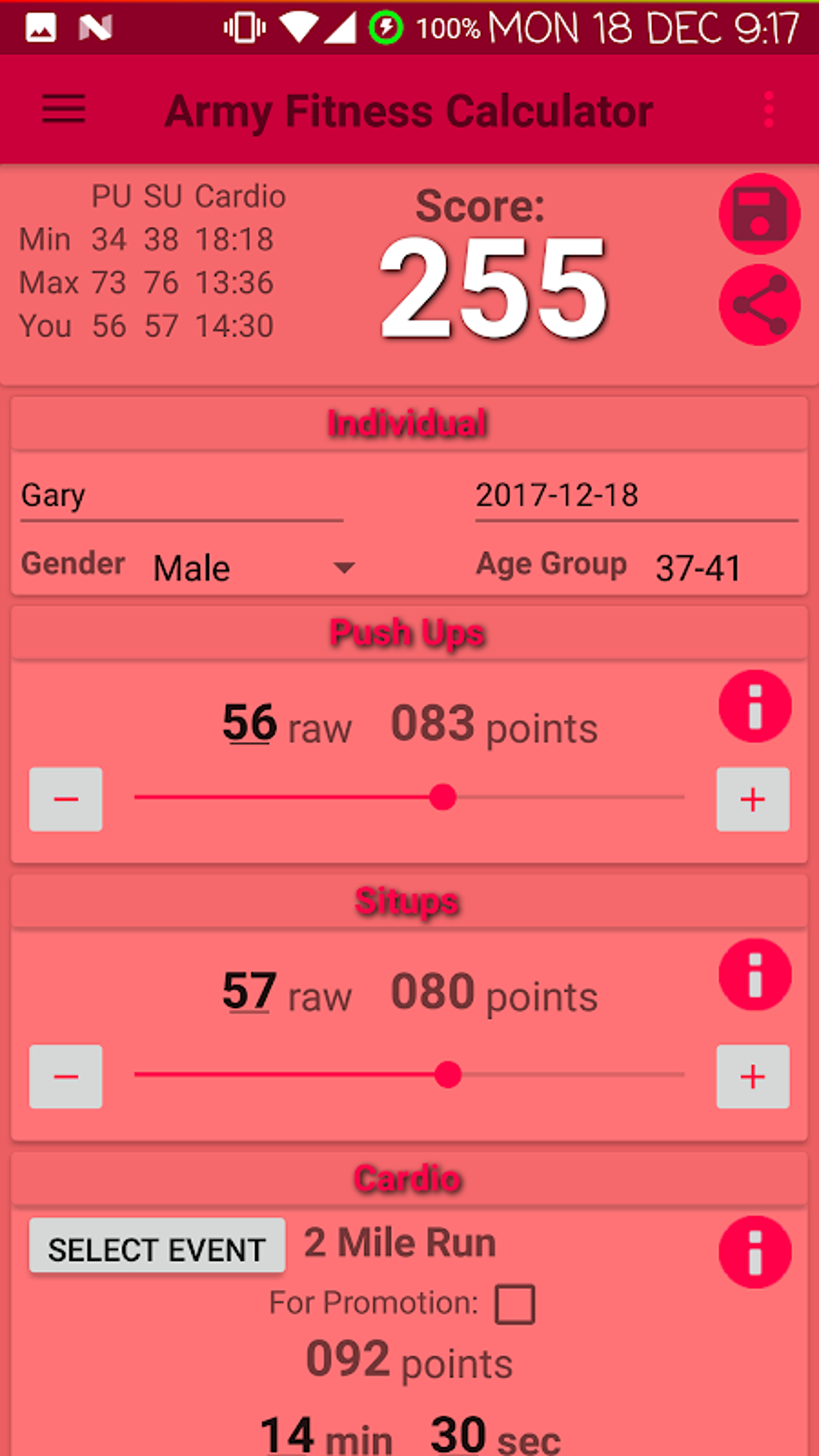Show Situps info

click(755, 975)
